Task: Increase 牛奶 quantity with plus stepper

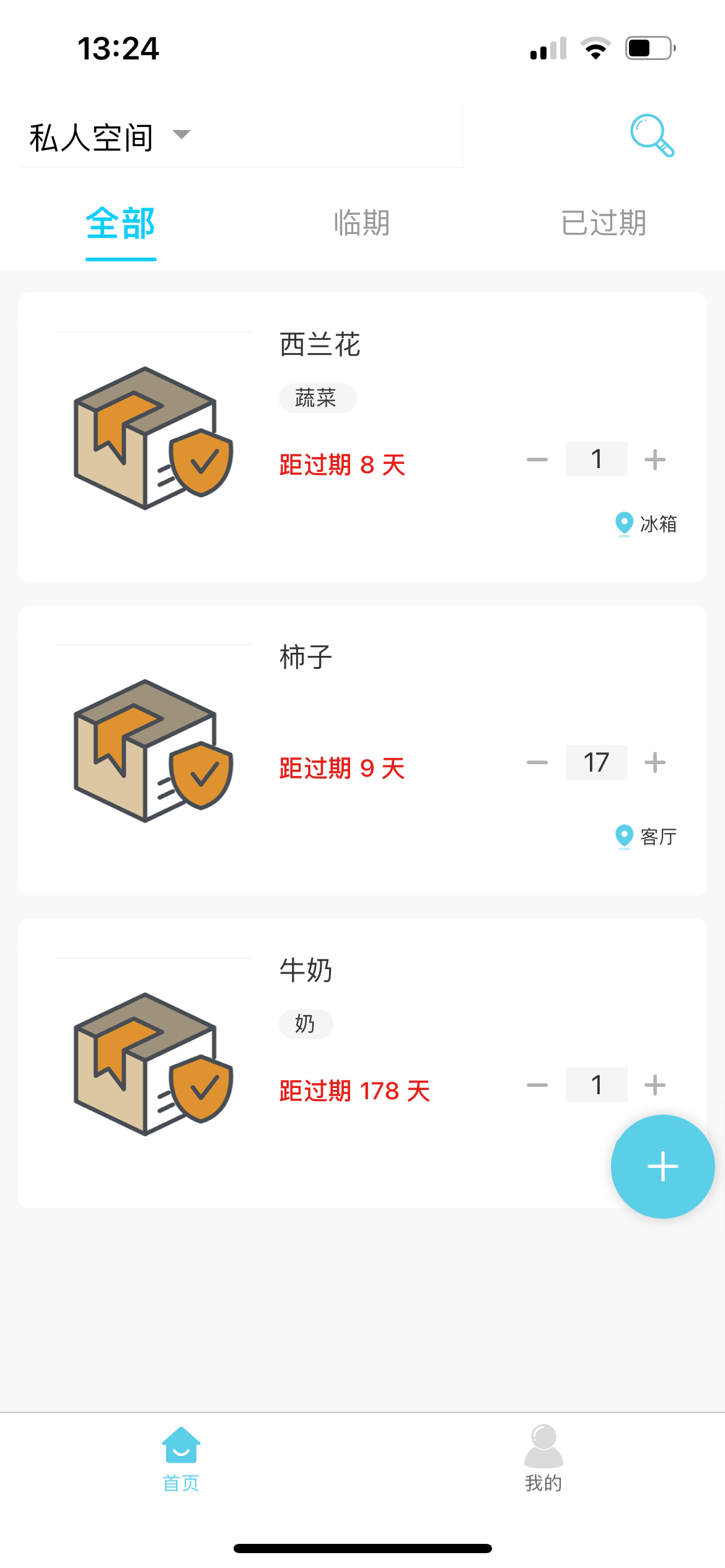Action: [x=655, y=1084]
